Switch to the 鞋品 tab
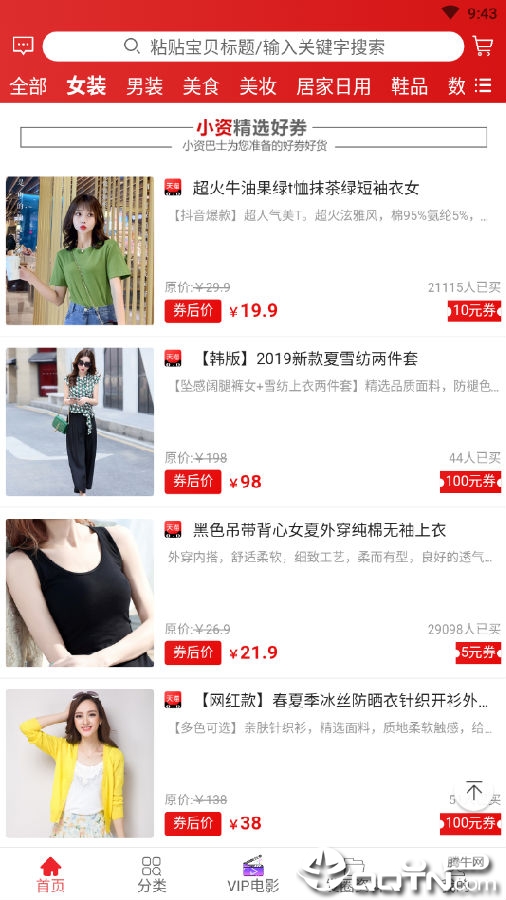506x900 pixels. pos(410,86)
